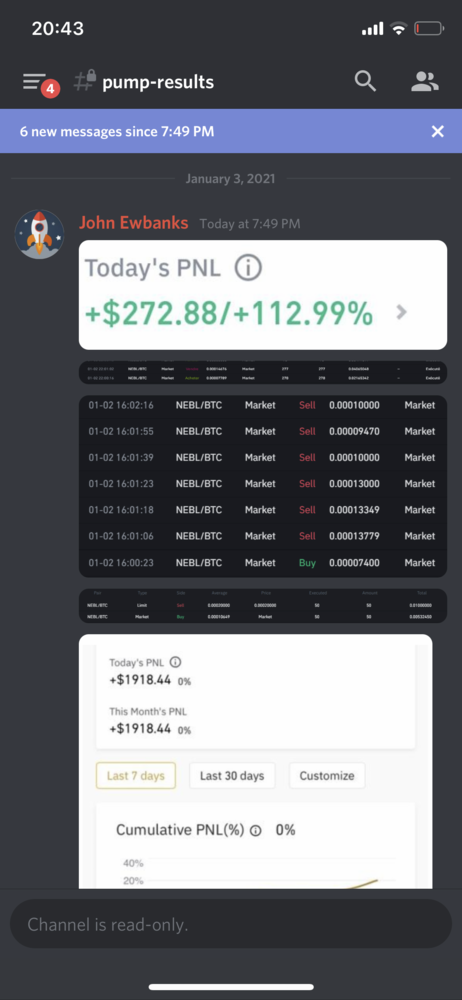Open the +$272.88 Today's PNL image
This screenshot has height=1000, width=462.
click(x=262, y=295)
